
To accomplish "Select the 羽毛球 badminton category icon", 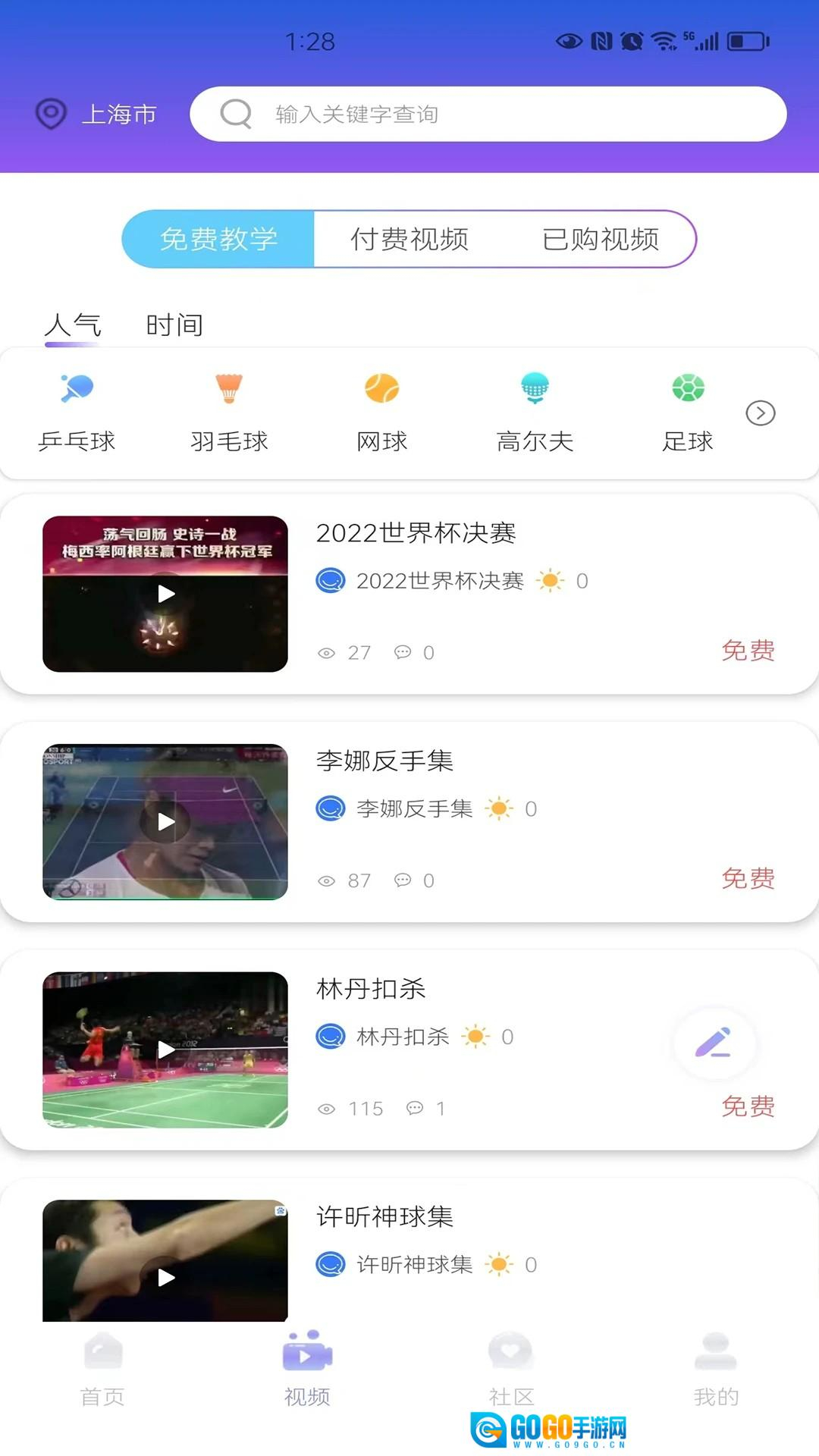I will tap(230, 391).
